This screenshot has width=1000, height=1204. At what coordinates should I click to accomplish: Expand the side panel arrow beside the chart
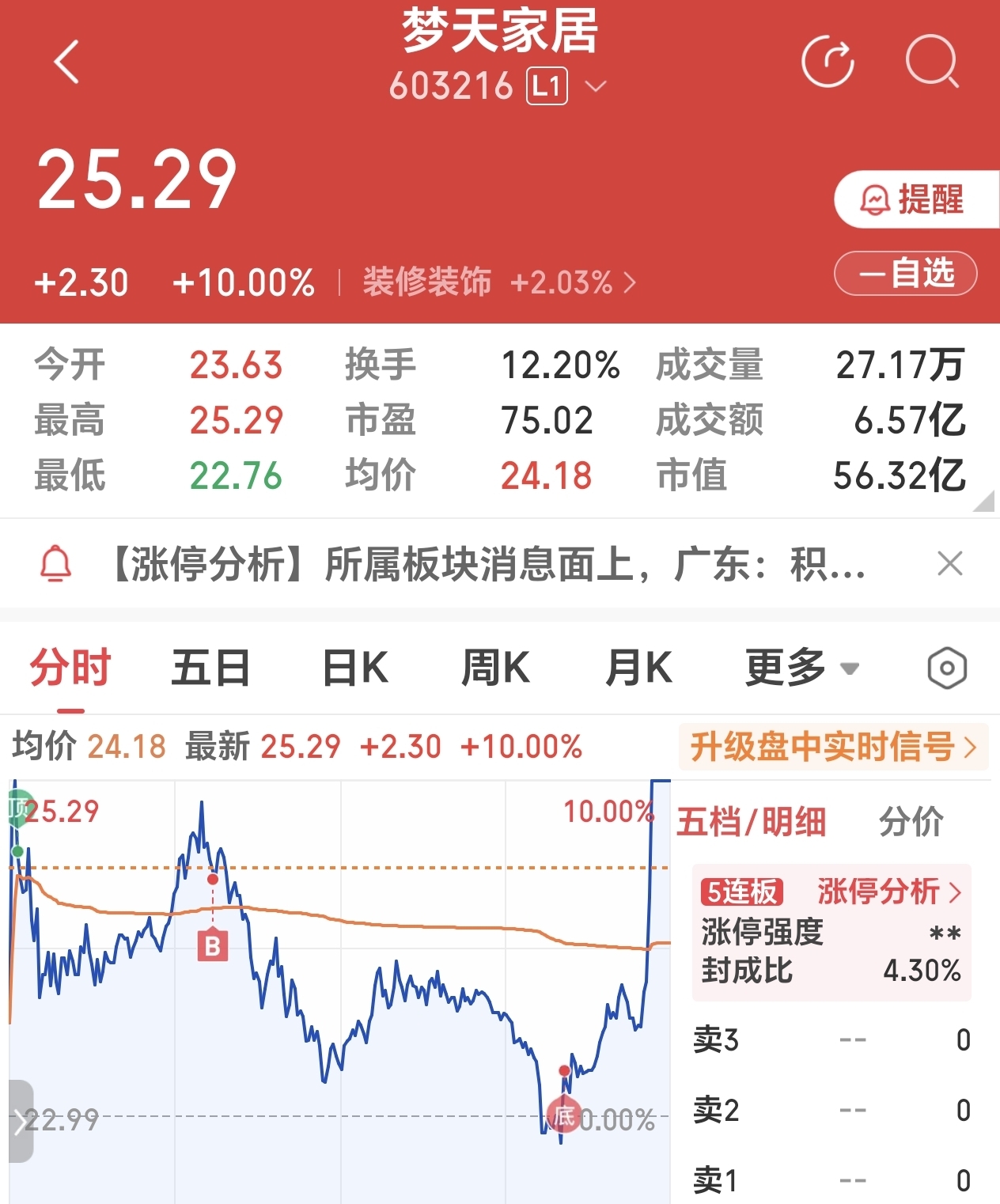click(x=20, y=1121)
